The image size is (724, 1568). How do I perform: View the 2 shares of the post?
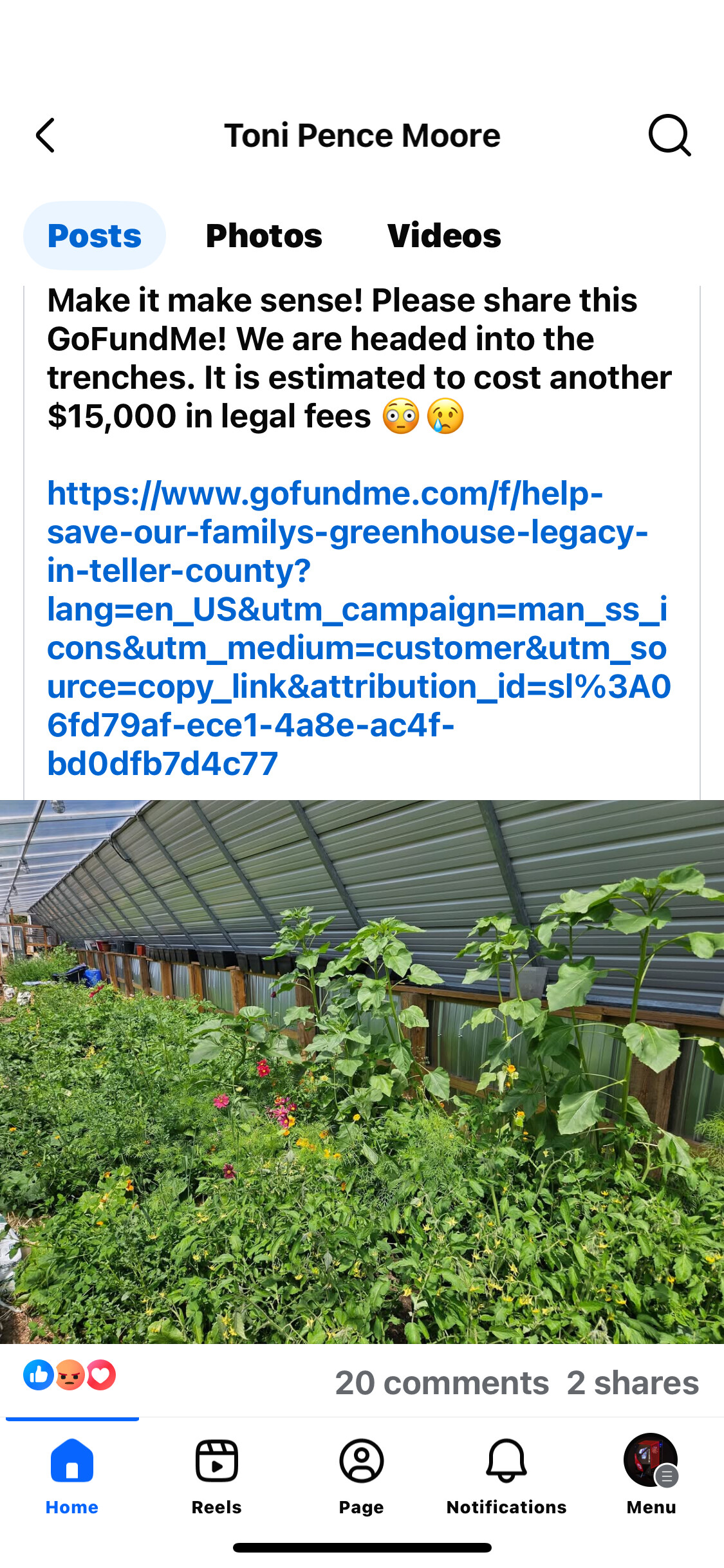633,1383
